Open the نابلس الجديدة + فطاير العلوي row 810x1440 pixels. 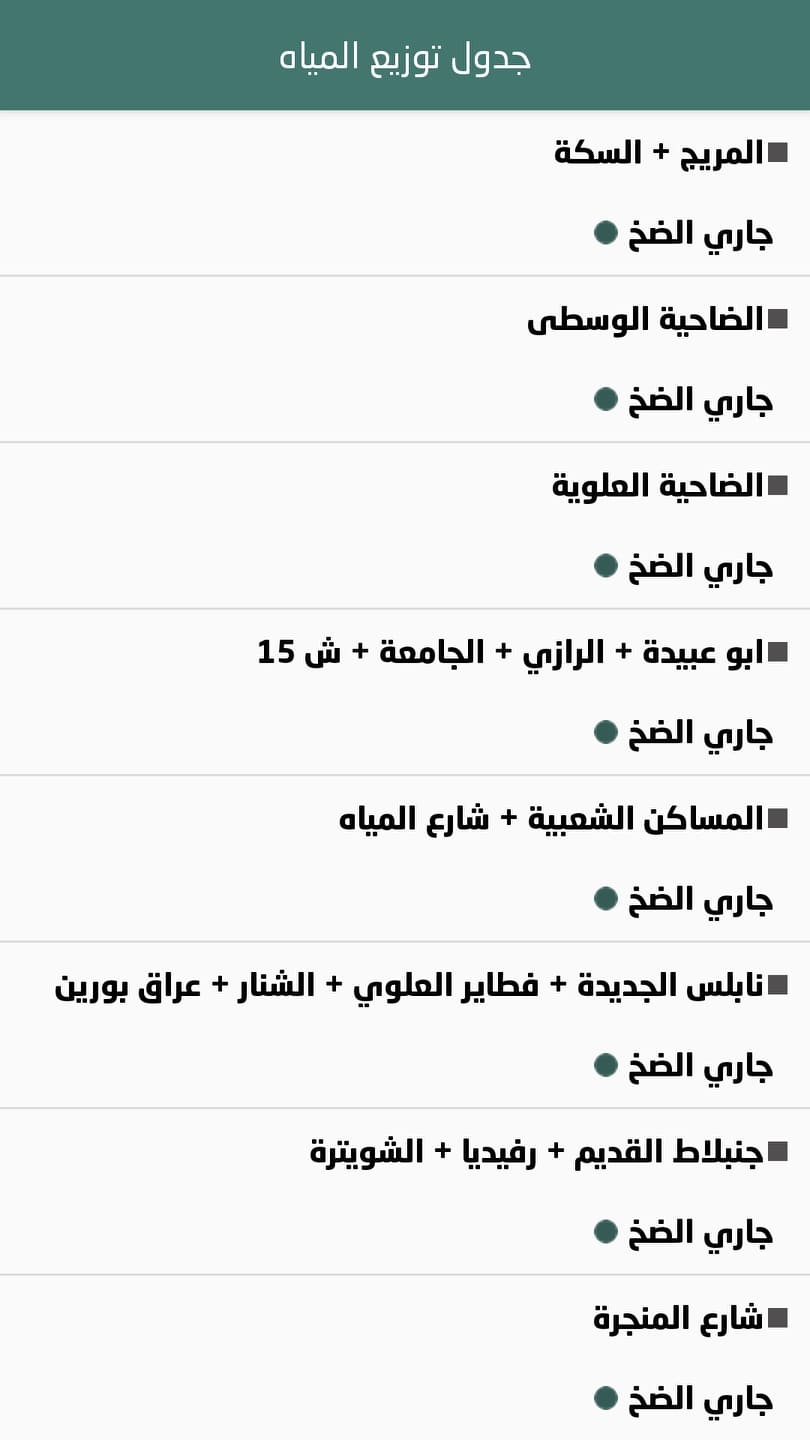coord(405,1025)
